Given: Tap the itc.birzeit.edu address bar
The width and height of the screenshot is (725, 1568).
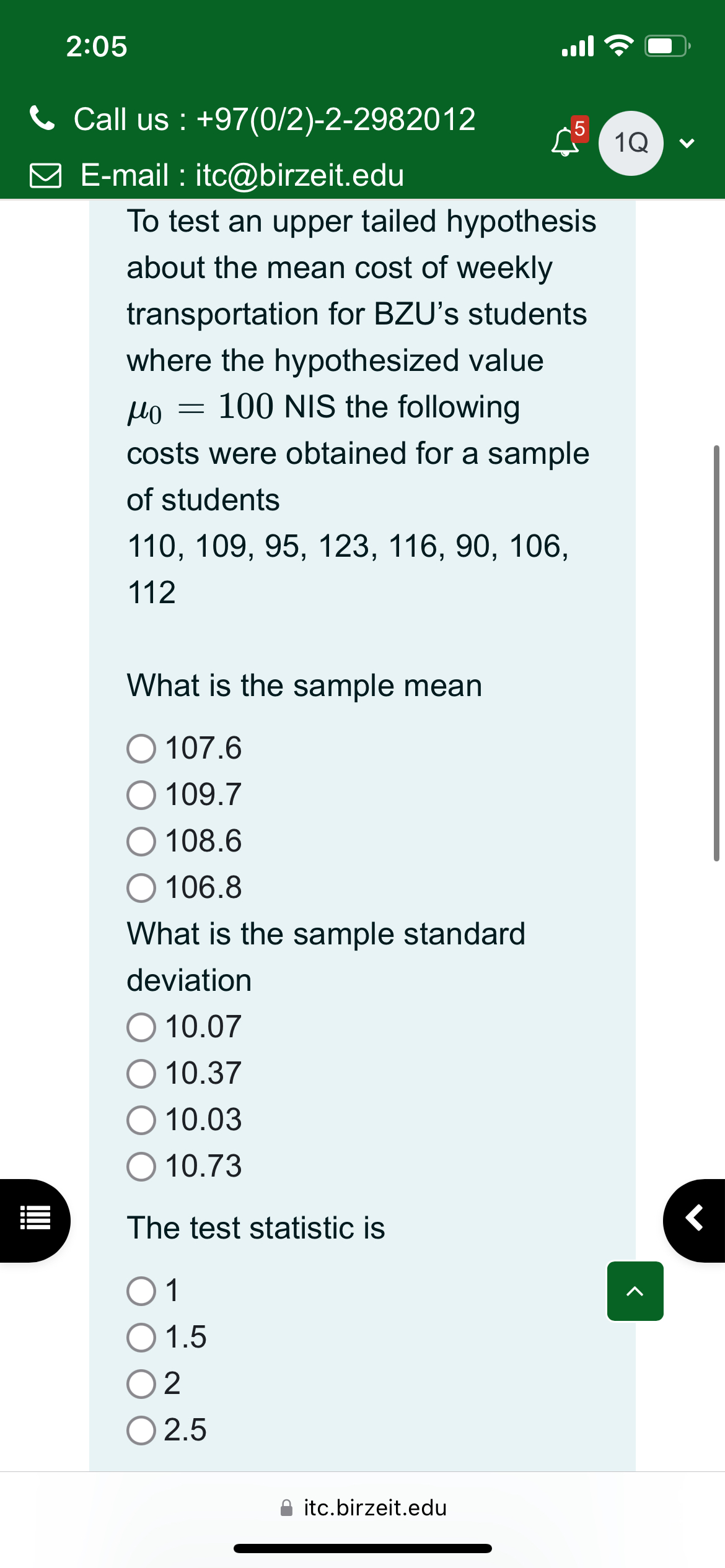Looking at the screenshot, I should (x=363, y=1507).
